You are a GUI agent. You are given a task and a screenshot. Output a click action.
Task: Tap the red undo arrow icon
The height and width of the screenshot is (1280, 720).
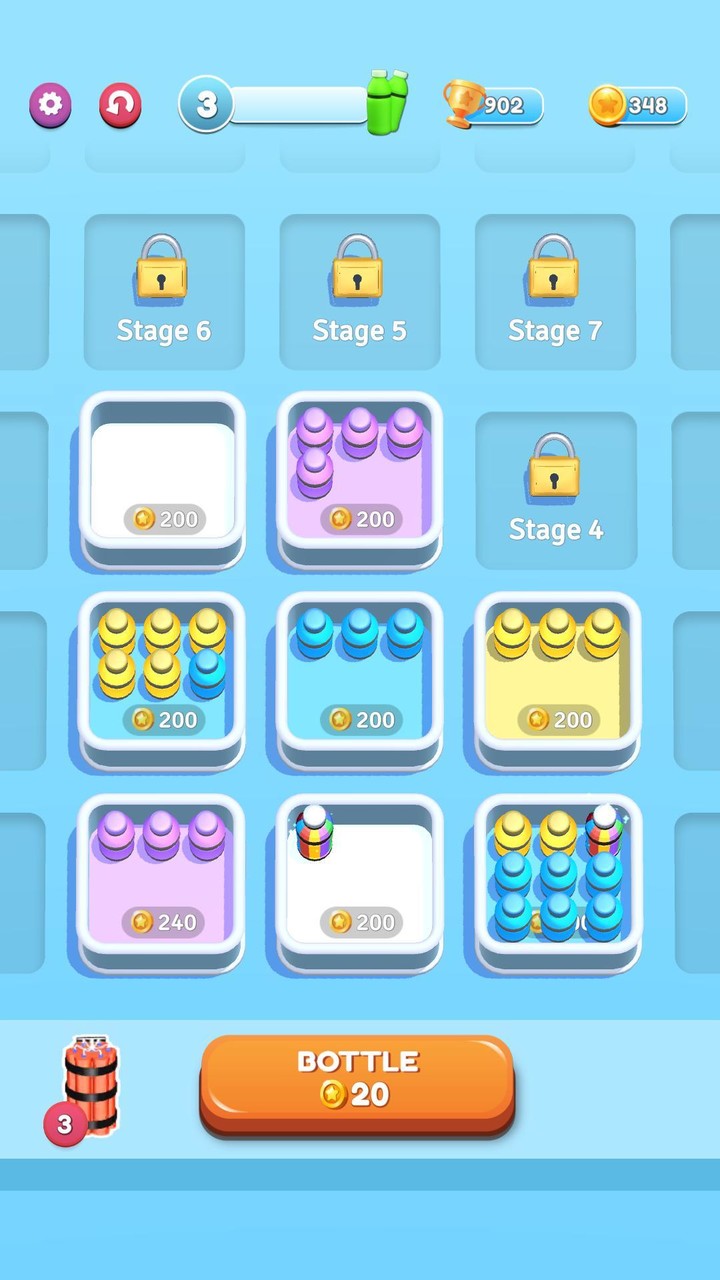click(x=120, y=105)
